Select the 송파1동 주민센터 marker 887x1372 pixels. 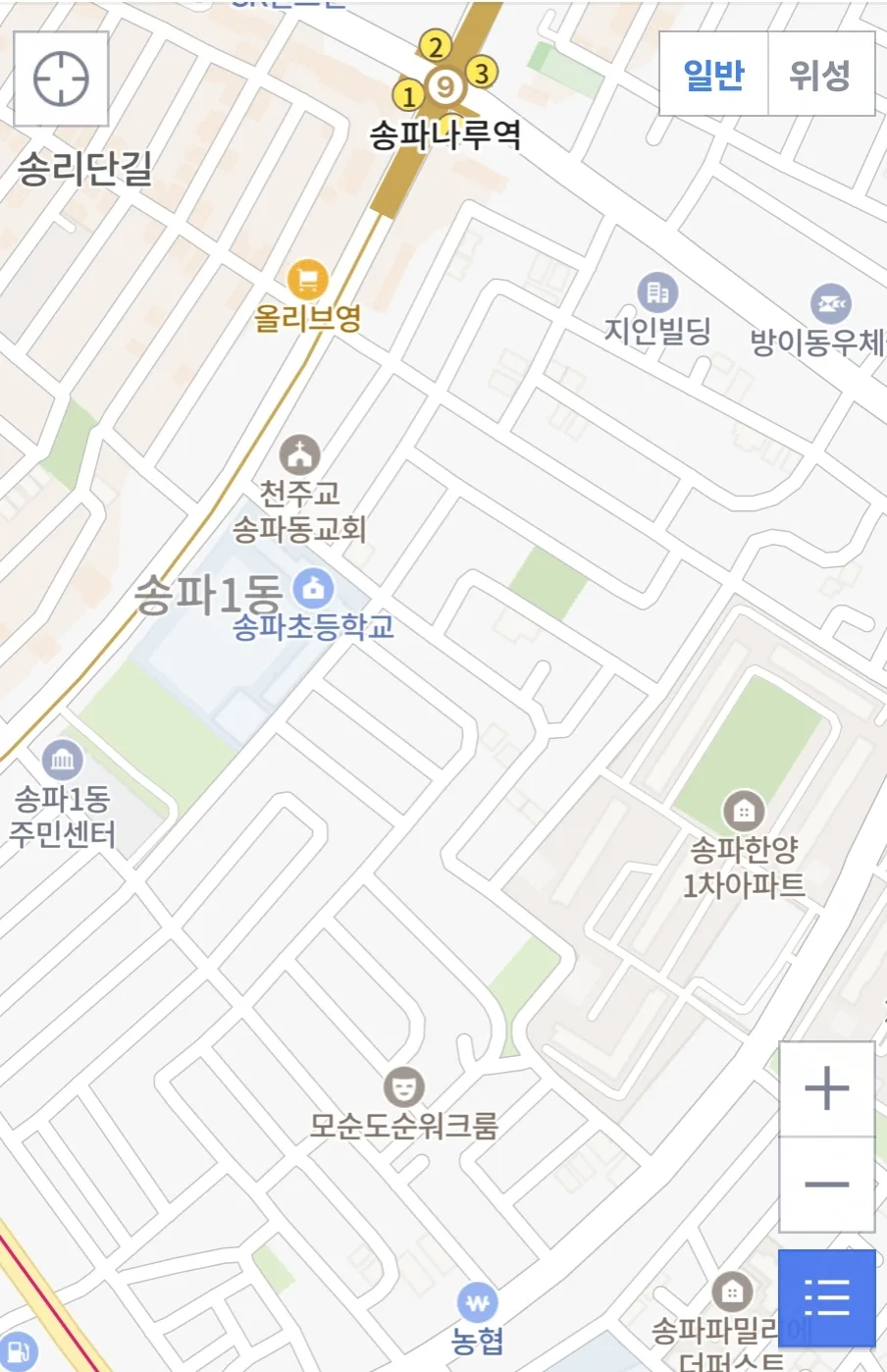tap(63, 760)
